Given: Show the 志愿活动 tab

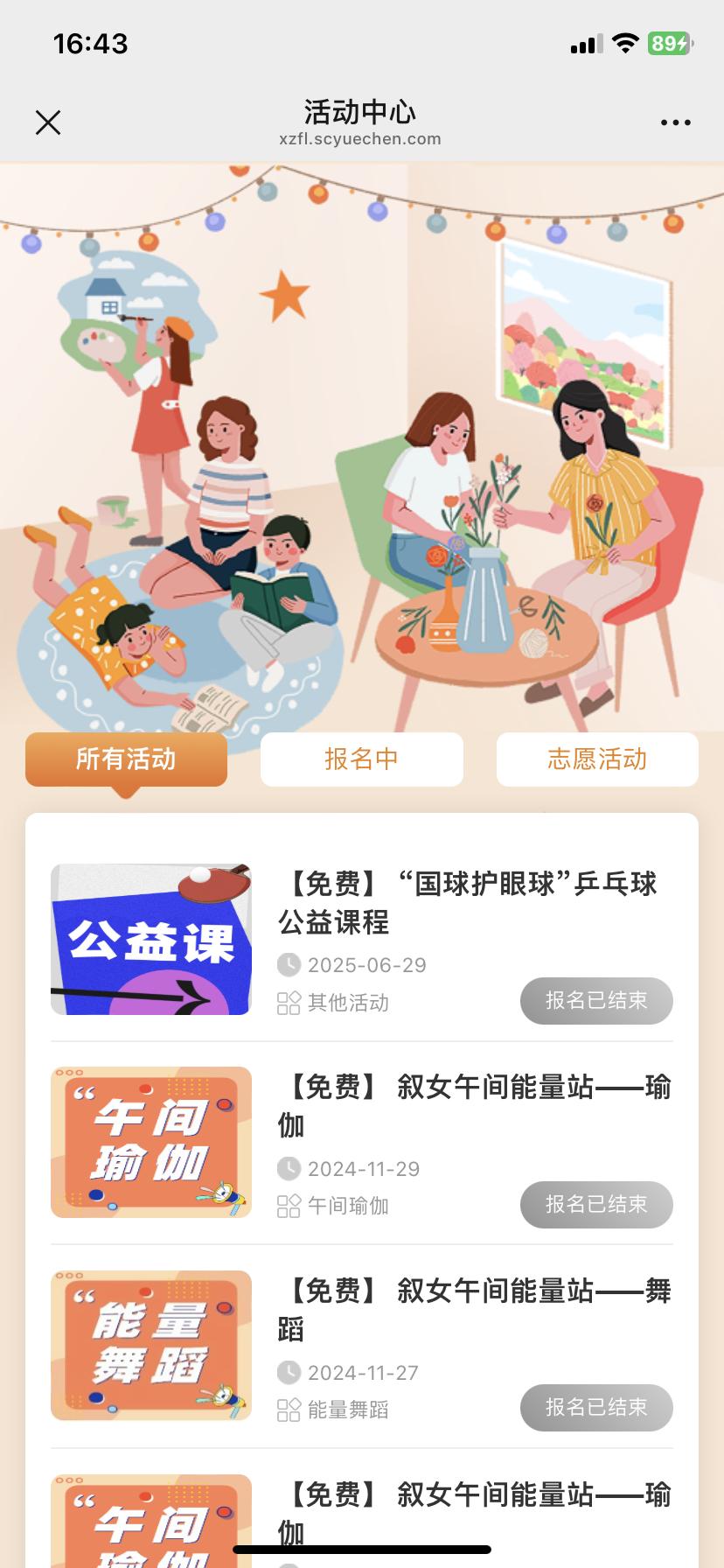Looking at the screenshot, I should [x=597, y=759].
